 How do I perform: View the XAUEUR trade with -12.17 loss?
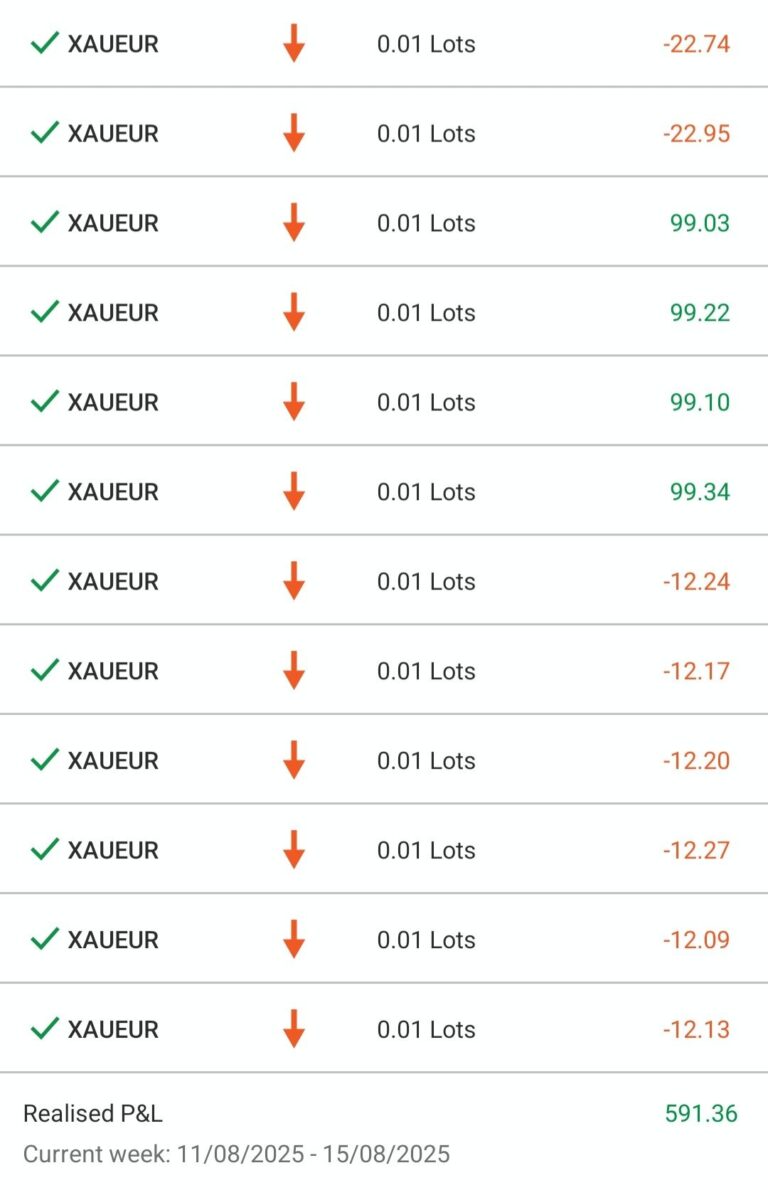pyautogui.click(x=384, y=671)
